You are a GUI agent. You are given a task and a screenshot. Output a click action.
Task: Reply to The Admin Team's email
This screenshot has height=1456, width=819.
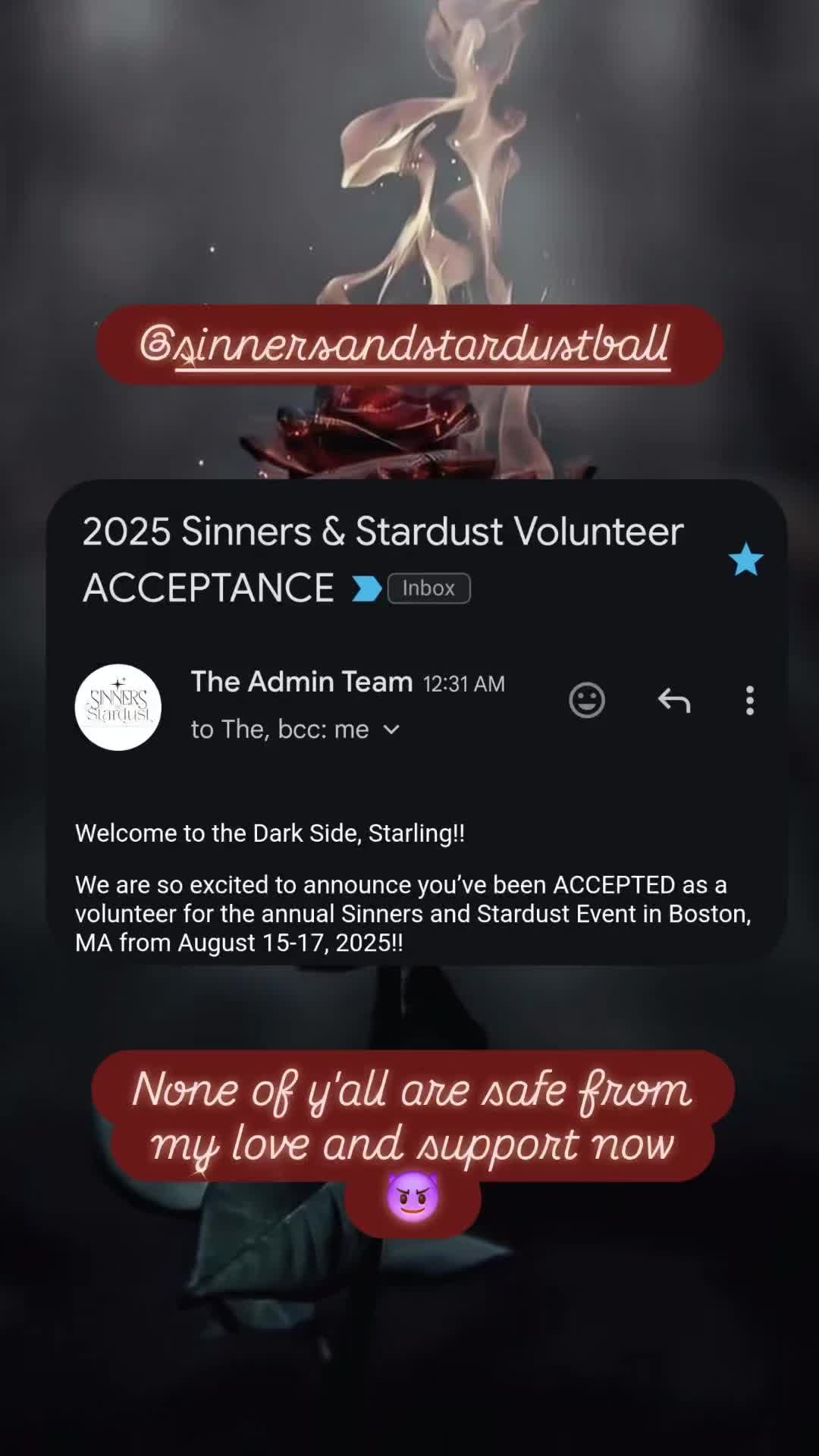coord(674,699)
